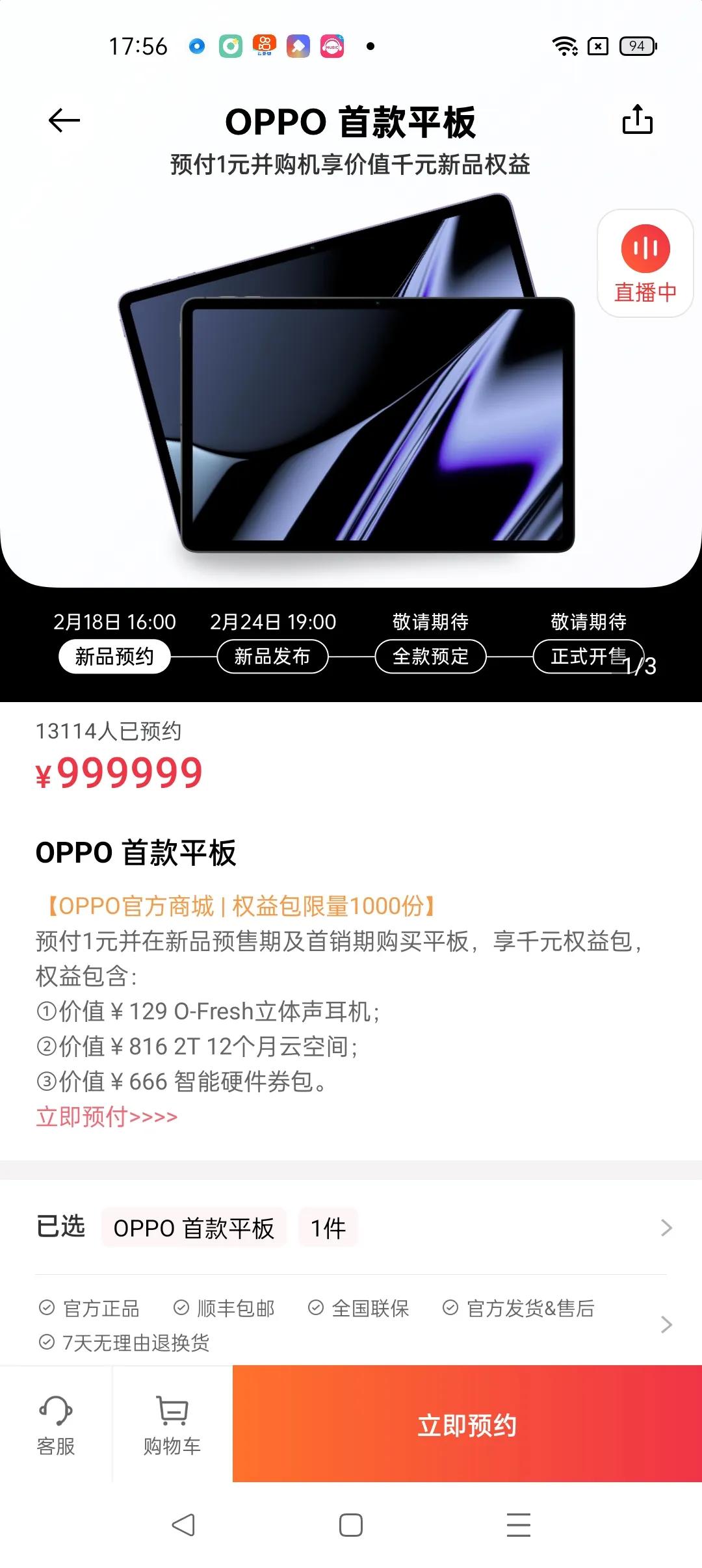702x1568 pixels.
Task: Tap the 立即预付>>>> link
Action: (107, 1117)
